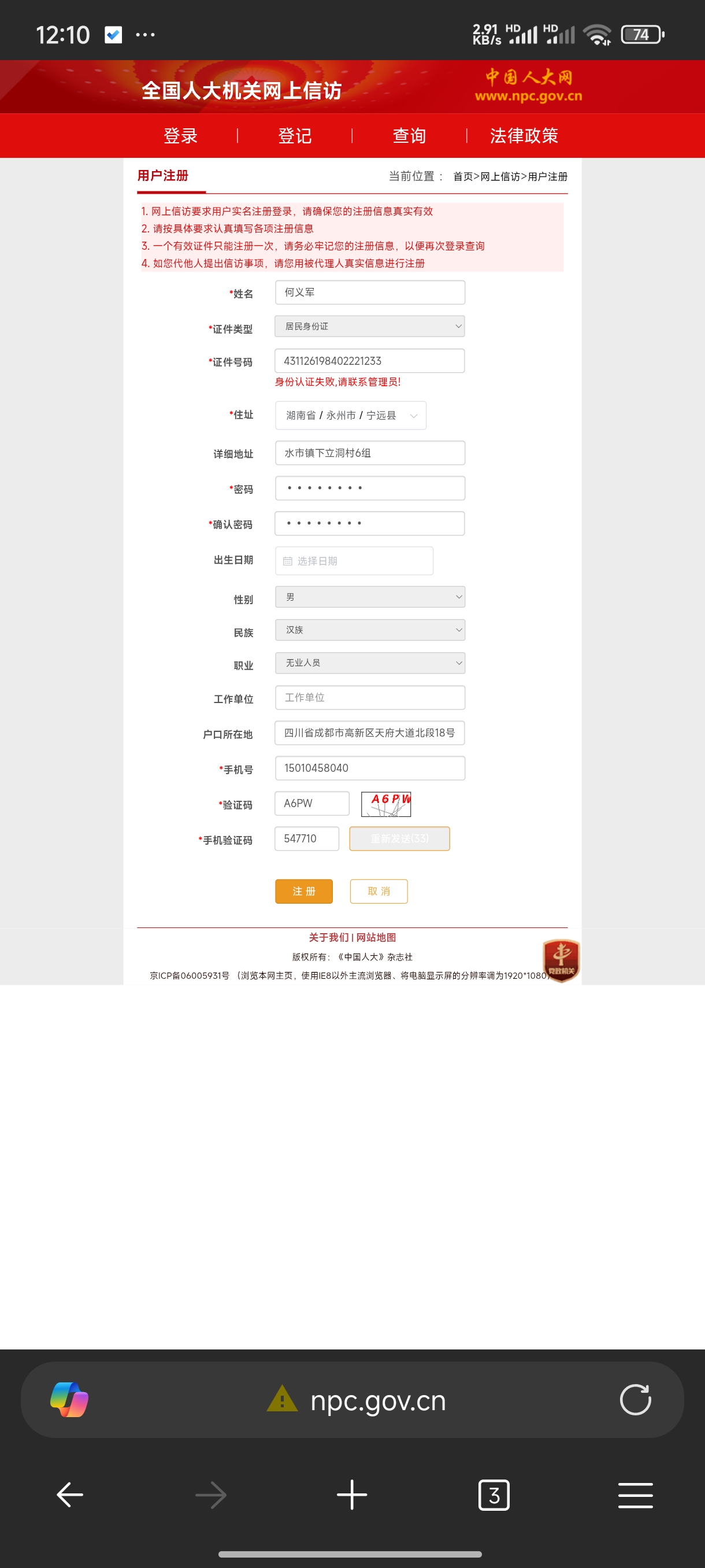705x1568 pixels.
Task: Submit the form with 注册 button
Action: tap(303, 891)
